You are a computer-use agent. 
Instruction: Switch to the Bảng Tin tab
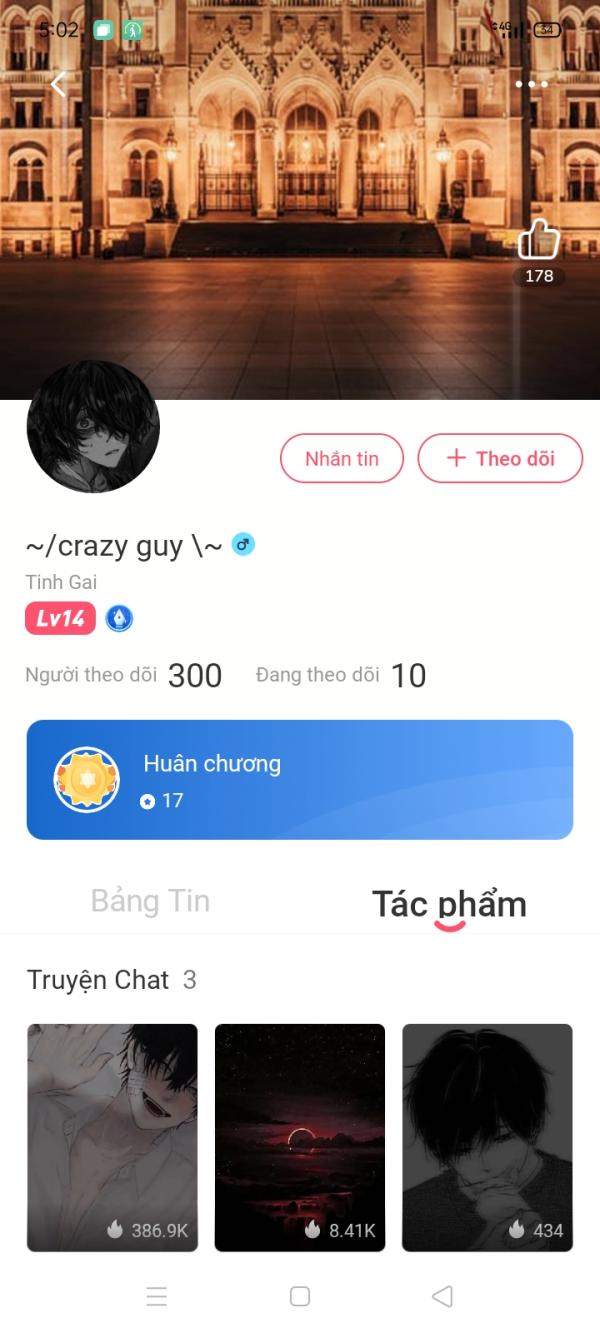pos(150,901)
